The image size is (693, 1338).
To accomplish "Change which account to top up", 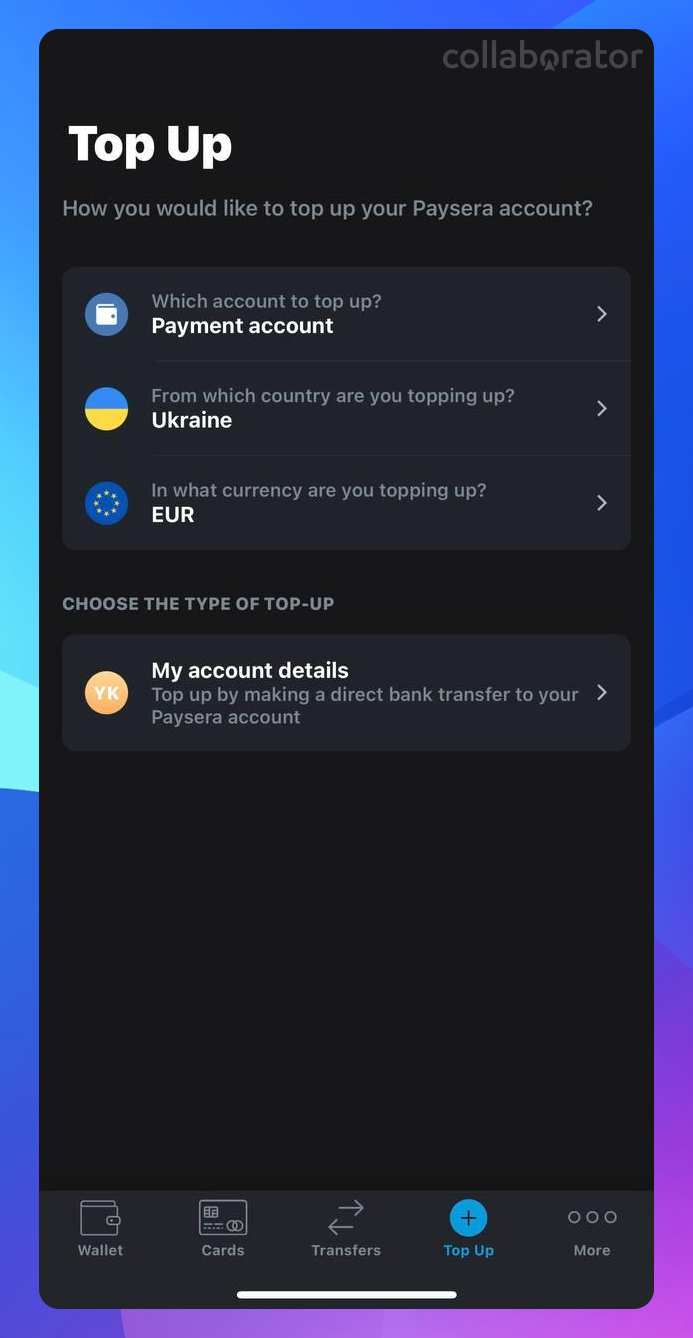I will (346, 314).
